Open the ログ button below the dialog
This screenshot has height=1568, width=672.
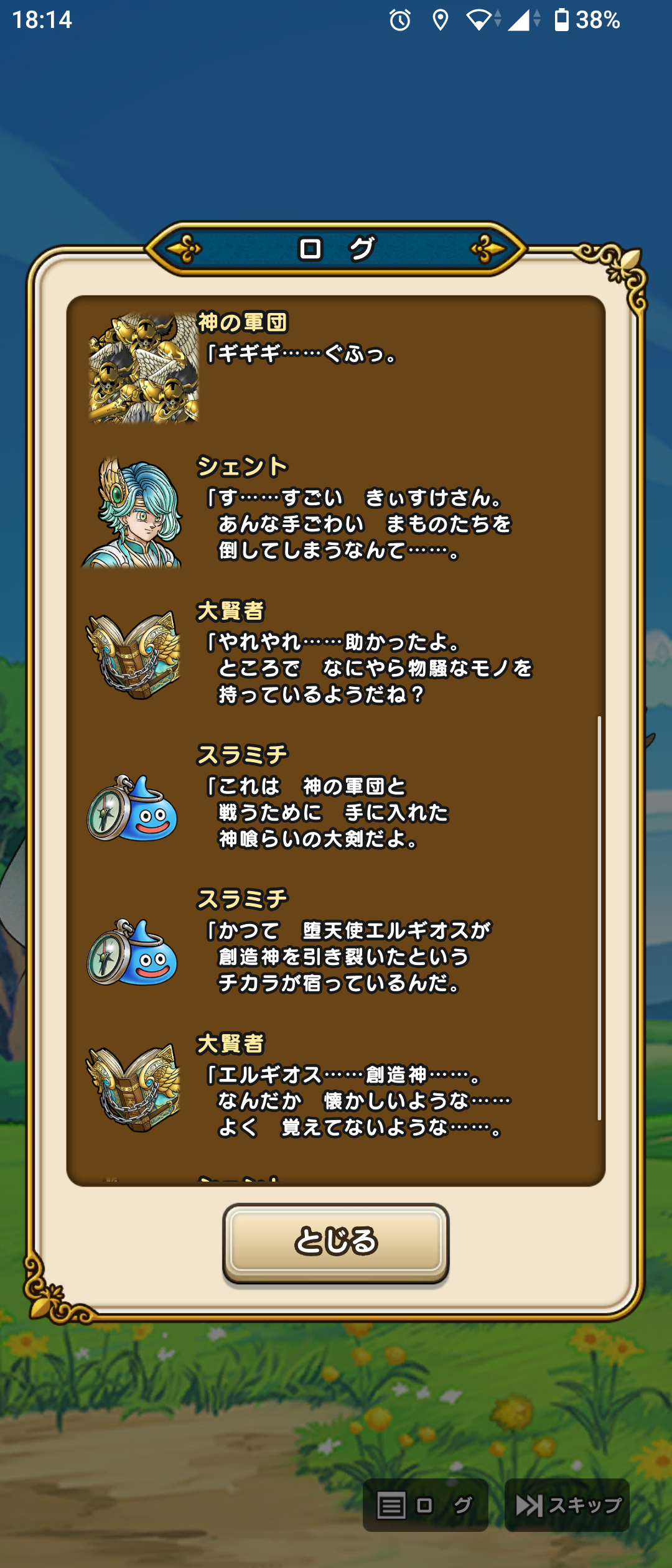click(425, 1505)
